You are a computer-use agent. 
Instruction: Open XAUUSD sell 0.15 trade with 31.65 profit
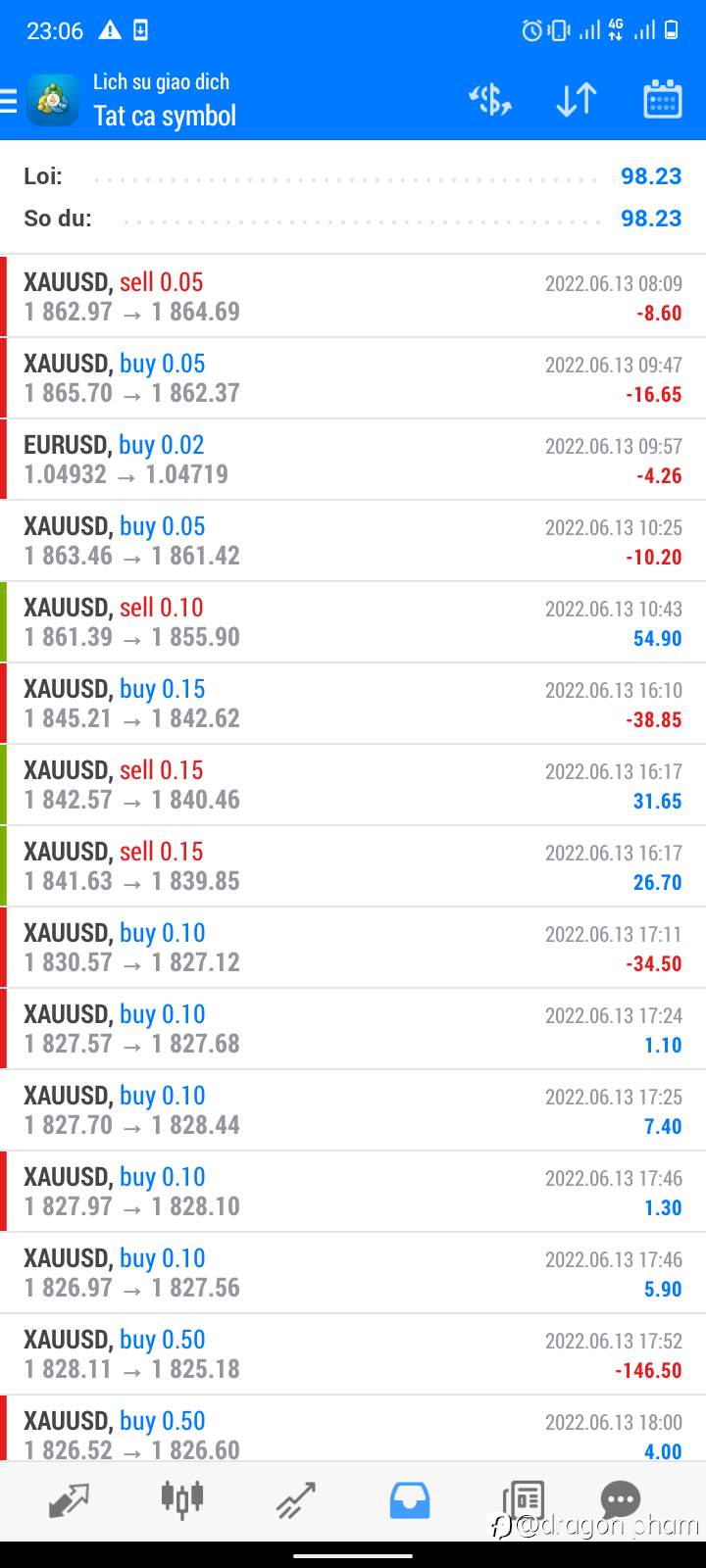coord(353,785)
